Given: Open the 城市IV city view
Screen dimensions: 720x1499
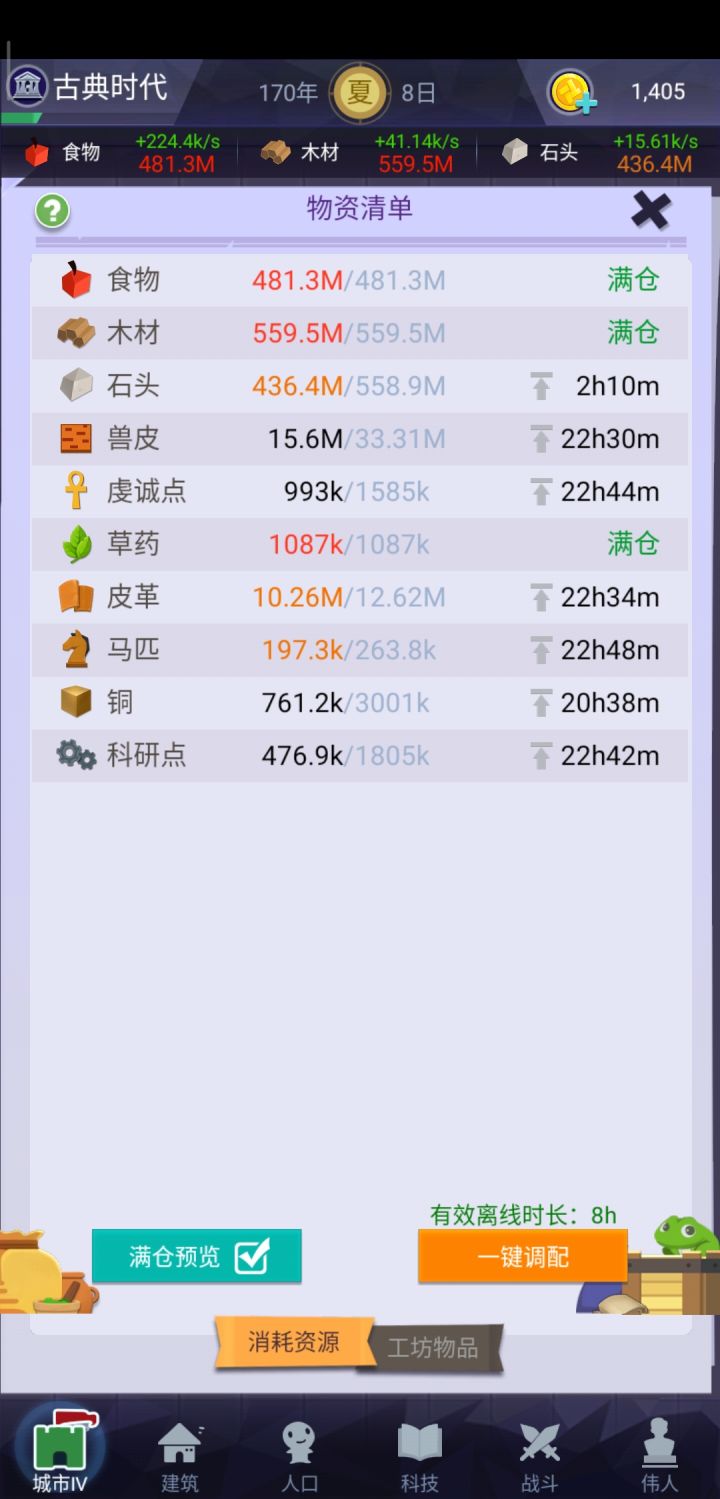Looking at the screenshot, I should [x=60, y=1449].
